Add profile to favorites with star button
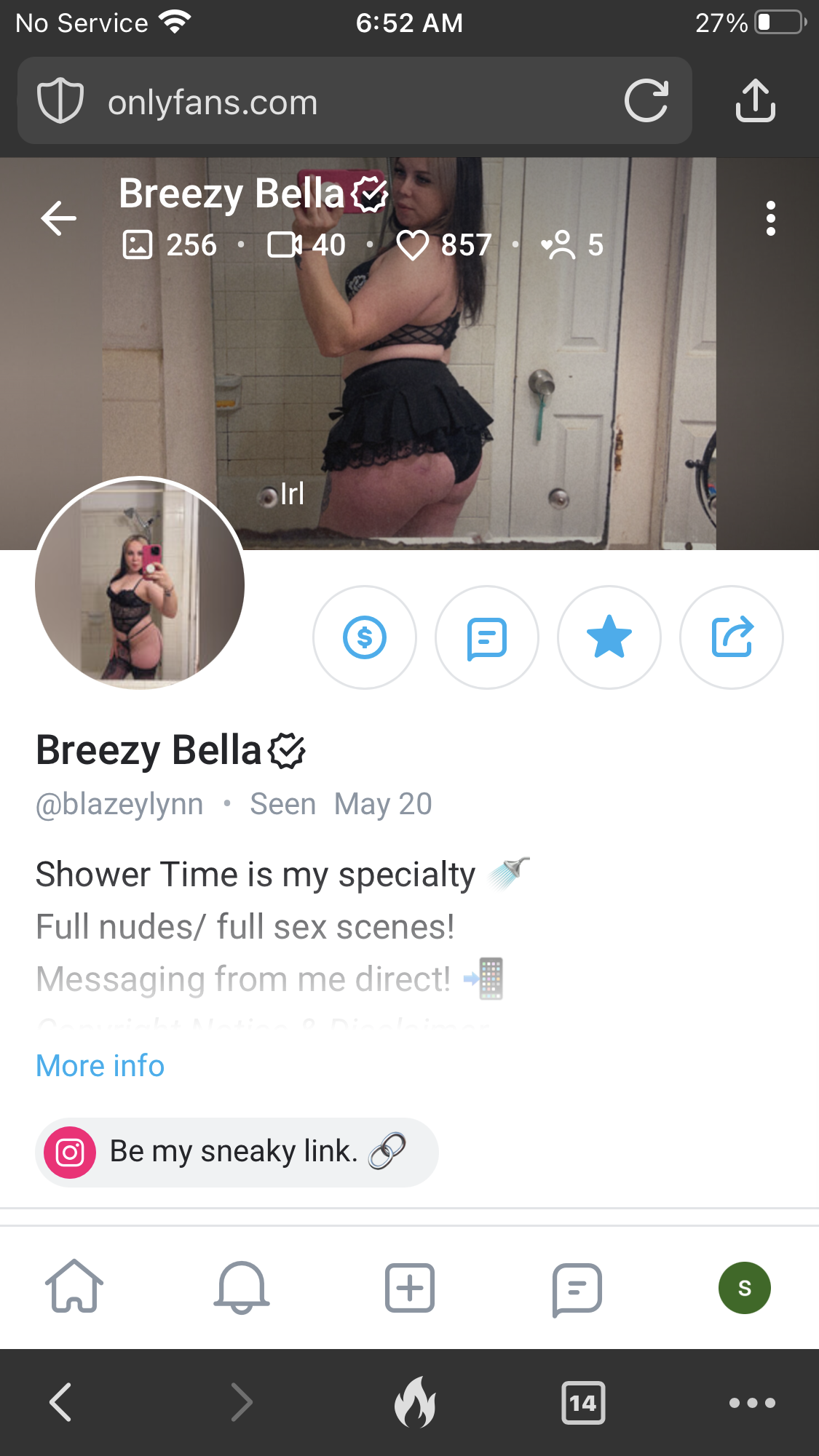Image resolution: width=819 pixels, height=1456 pixels. pyautogui.click(x=609, y=637)
